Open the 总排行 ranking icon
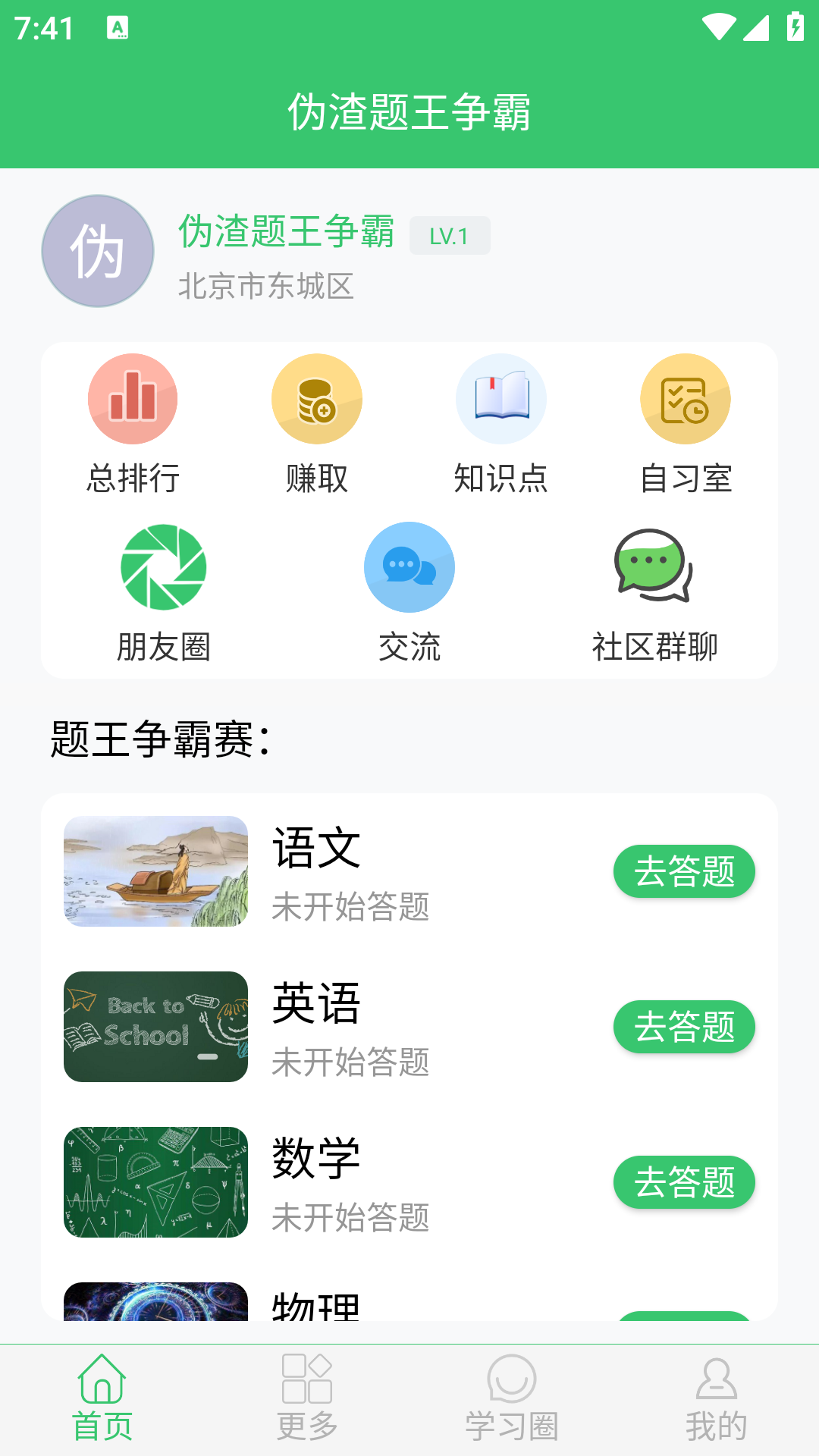Image resolution: width=819 pixels, height=1456 pixels. pyautogui.click(x=133, y=398)
